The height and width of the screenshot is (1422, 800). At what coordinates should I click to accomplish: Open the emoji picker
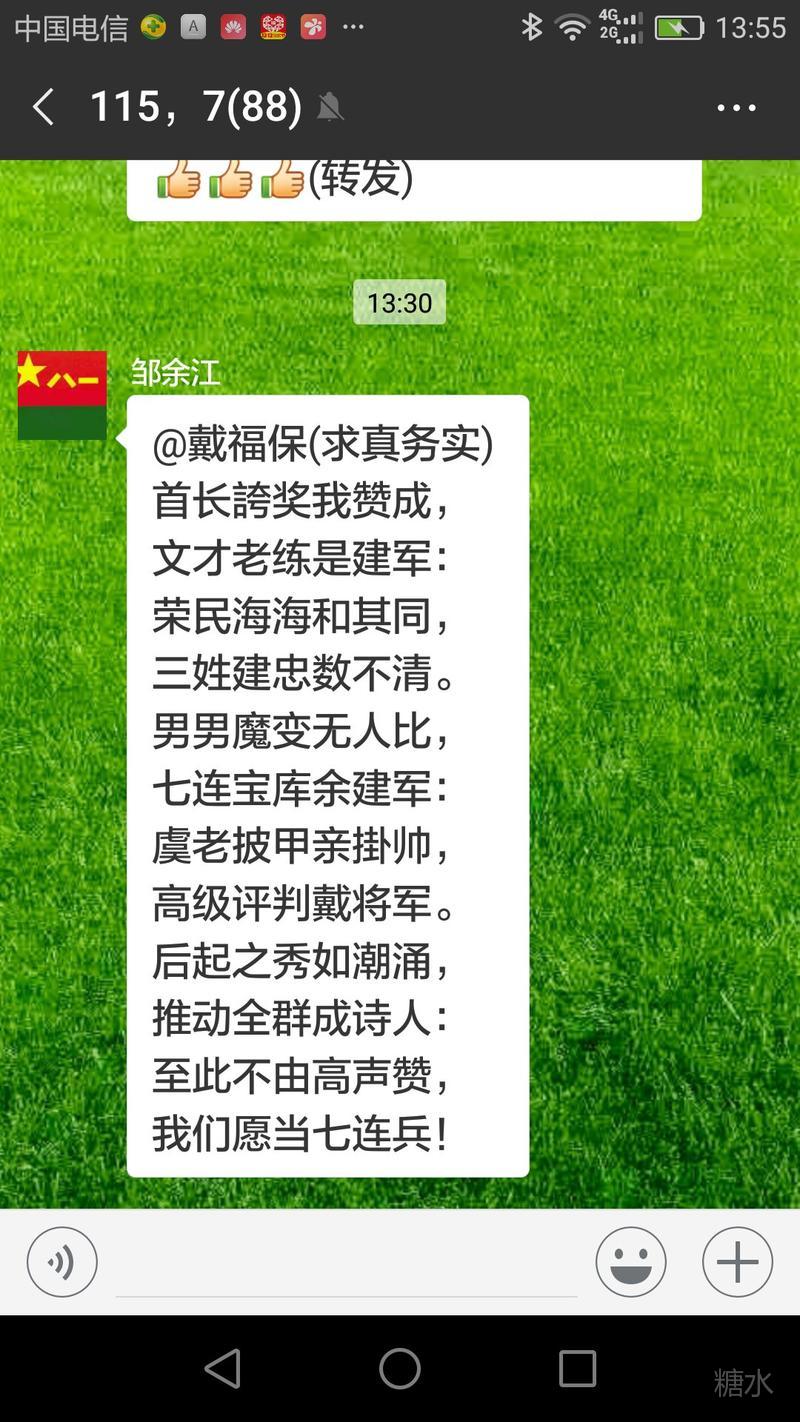coord(631,1262)
